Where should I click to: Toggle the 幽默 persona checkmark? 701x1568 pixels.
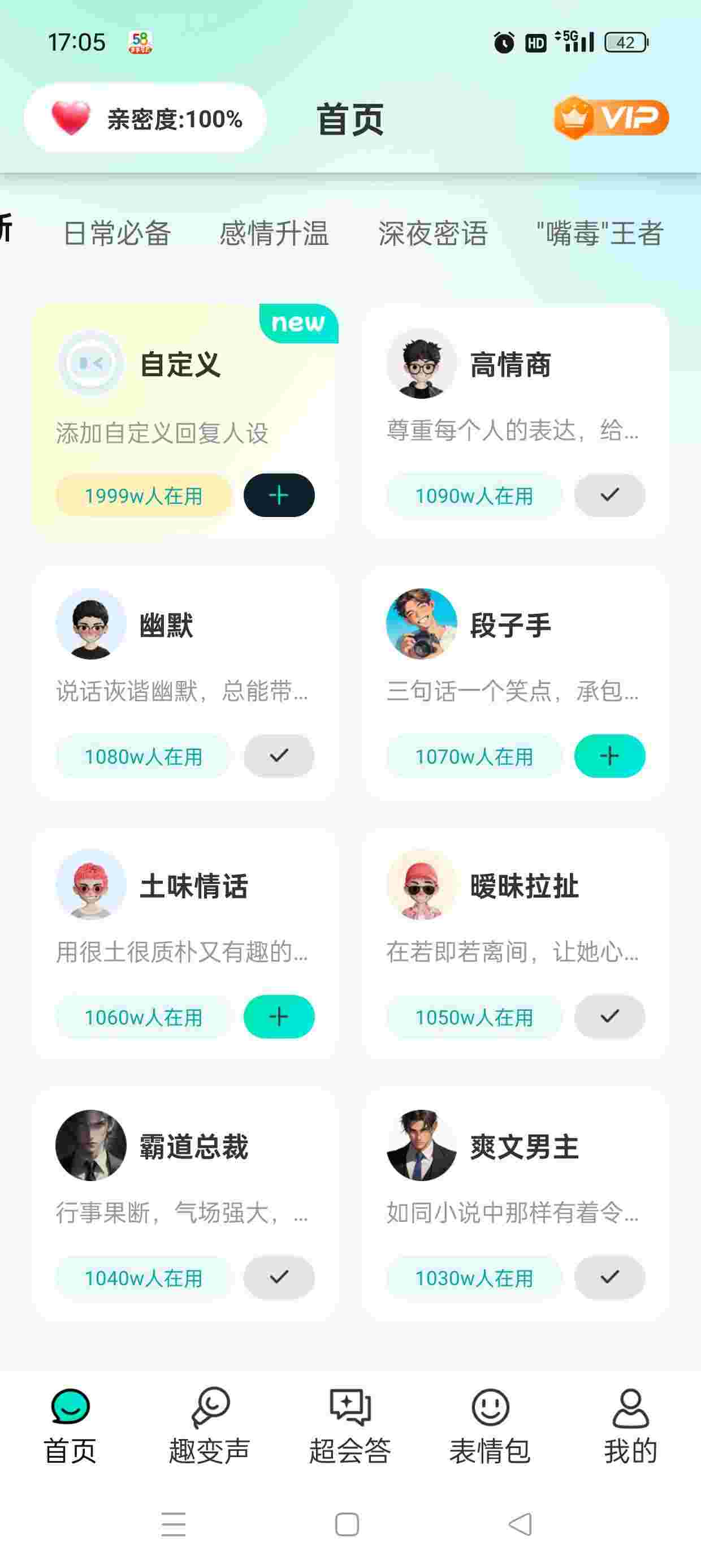click(279, 756)
